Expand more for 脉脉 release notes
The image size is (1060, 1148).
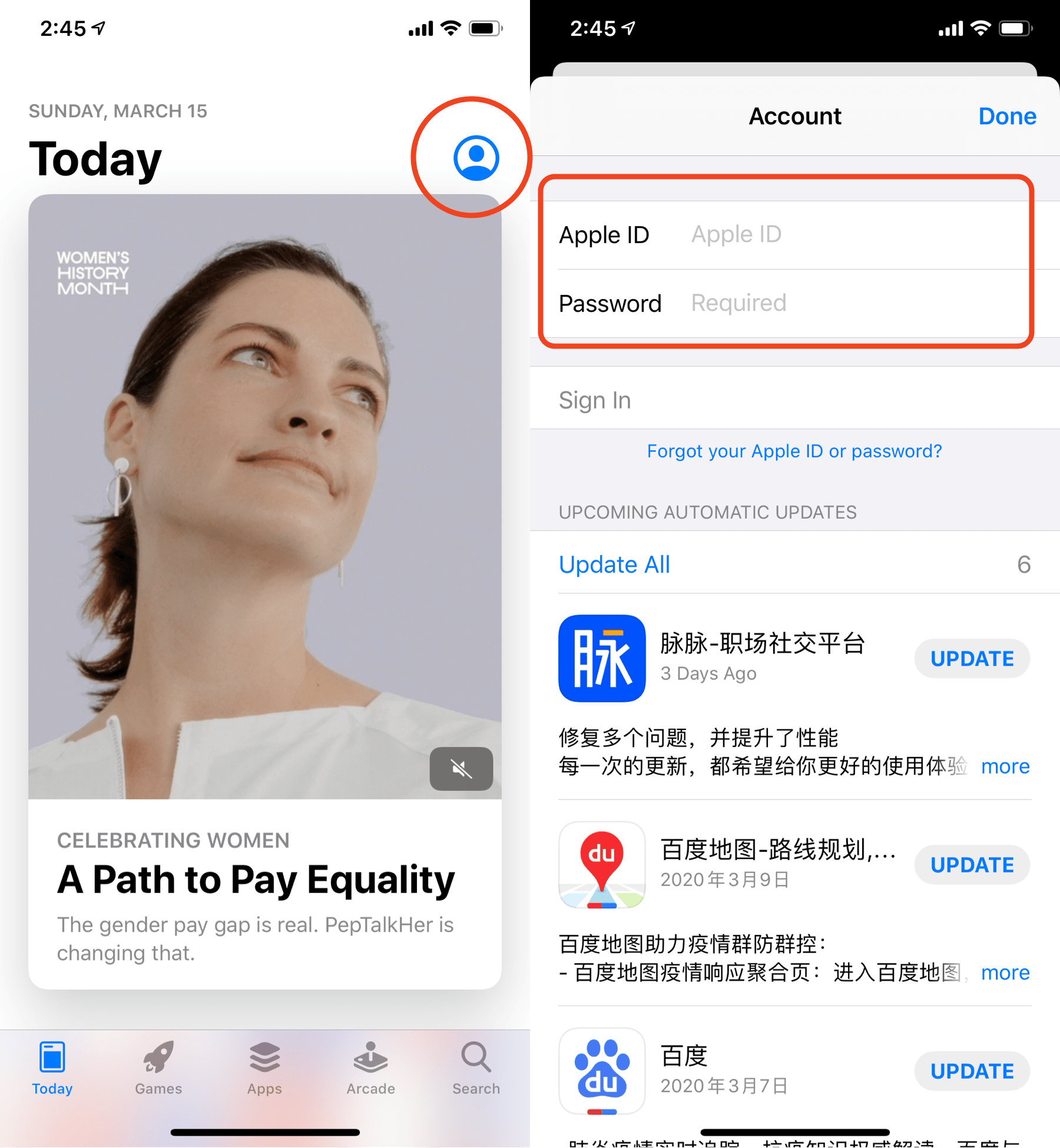(x=1005, y=767)
